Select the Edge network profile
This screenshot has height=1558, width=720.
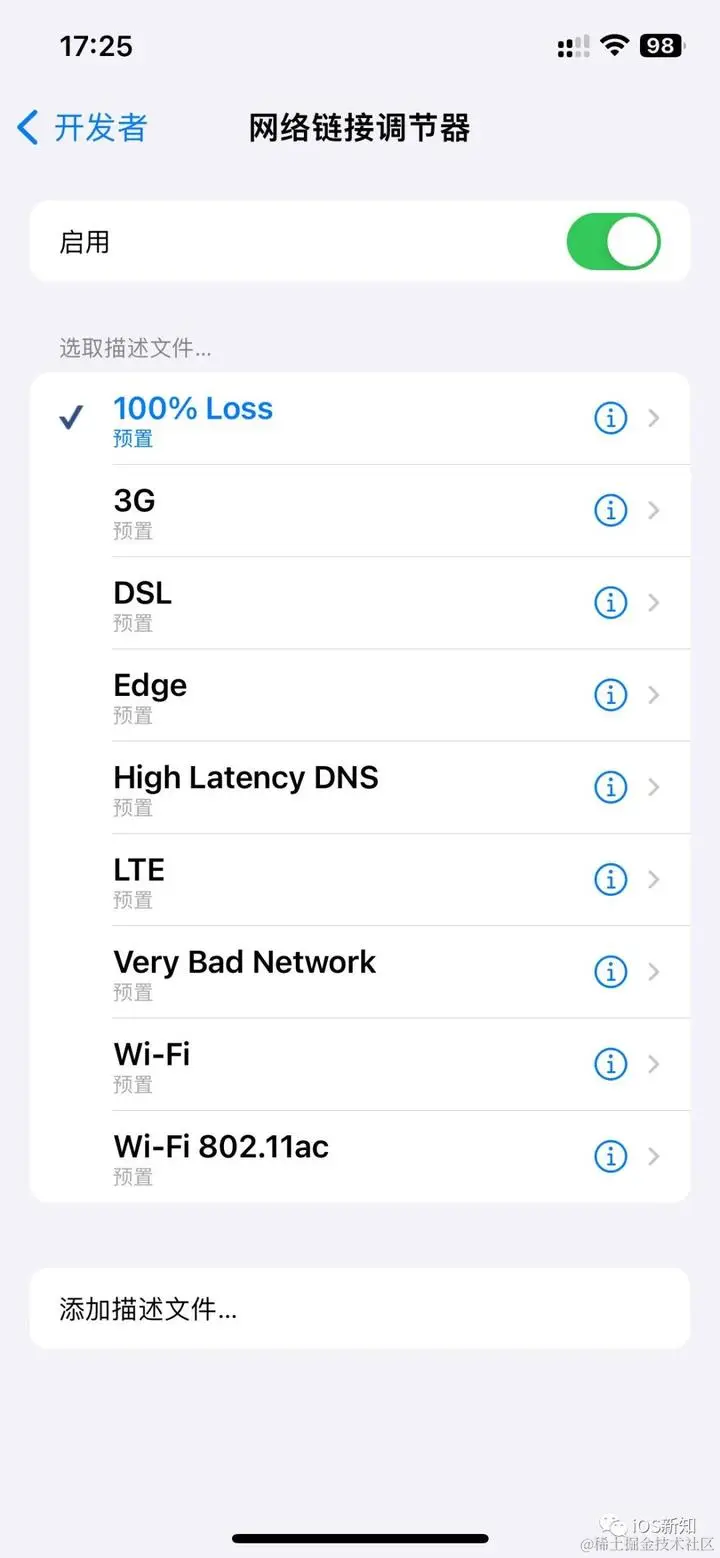(360, 695)
